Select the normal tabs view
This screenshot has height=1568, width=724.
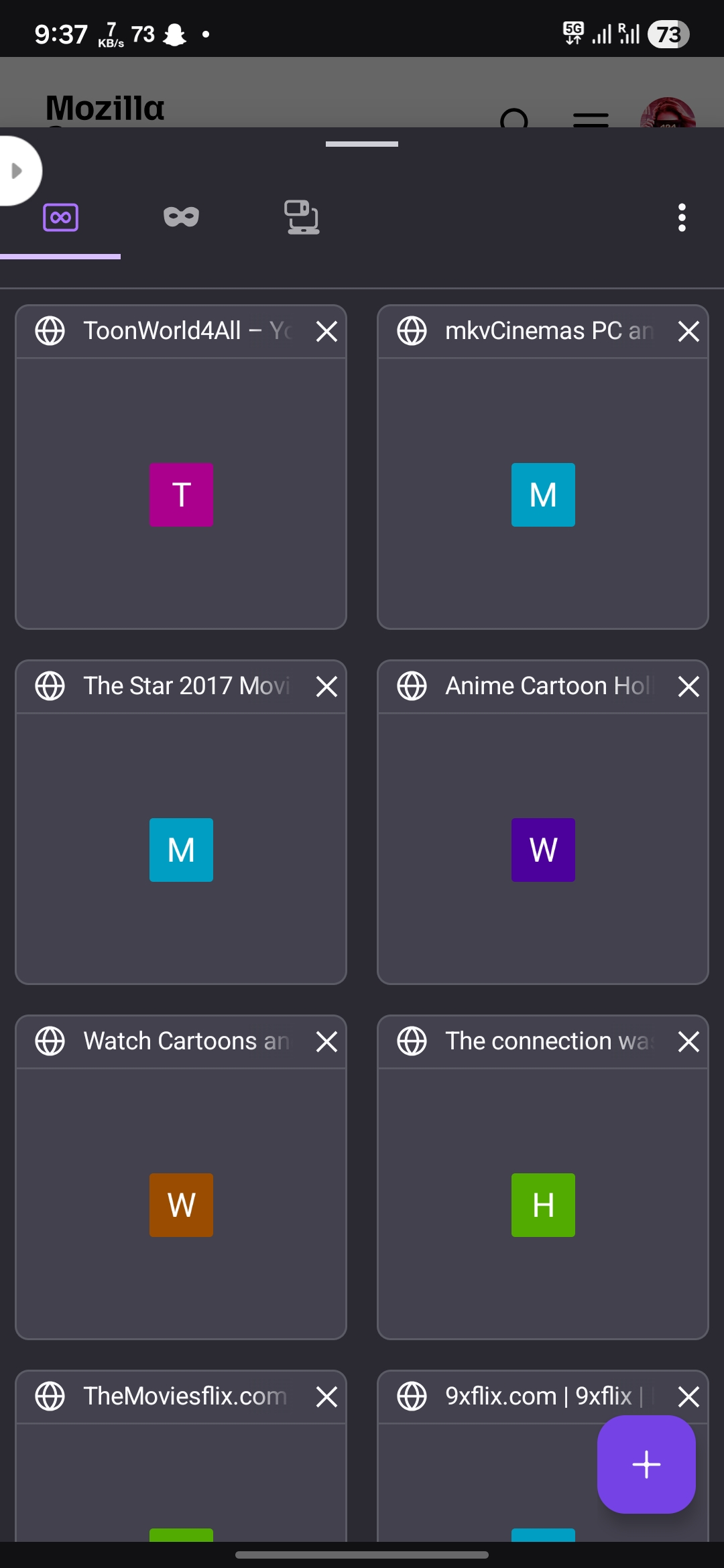click(60, 217)
